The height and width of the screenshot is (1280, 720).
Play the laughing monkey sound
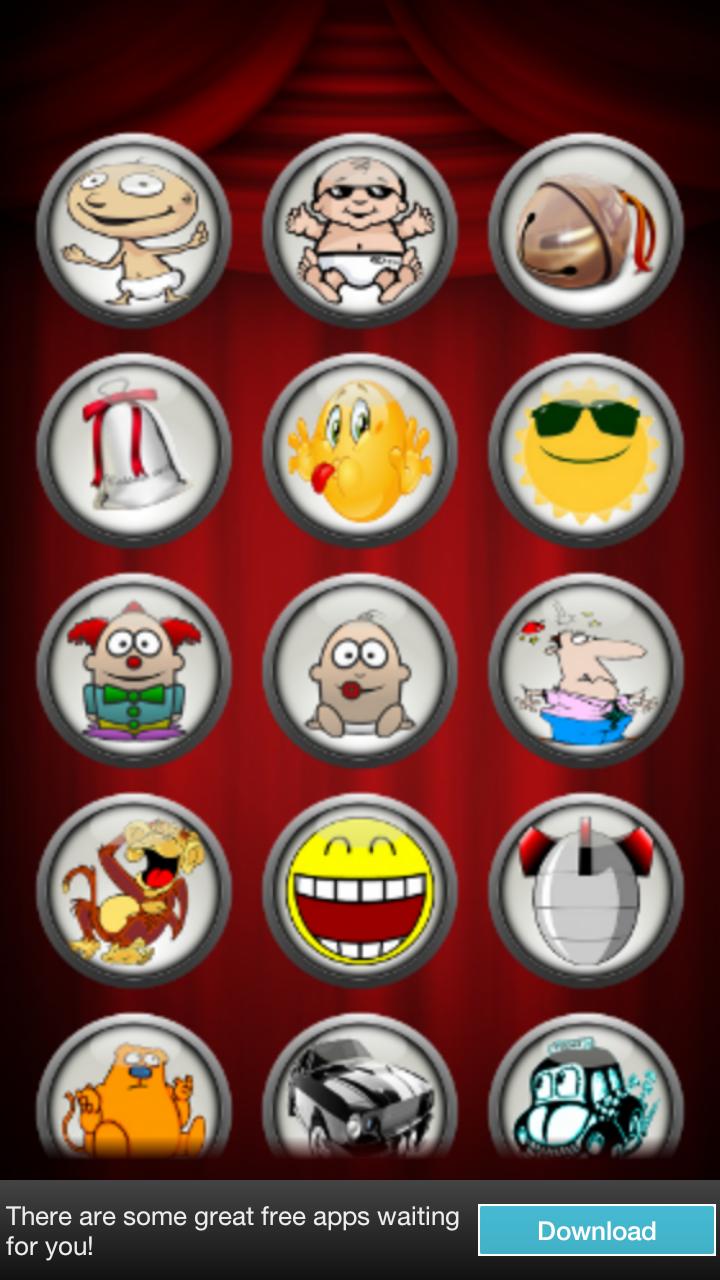click(x=134, y=890)
